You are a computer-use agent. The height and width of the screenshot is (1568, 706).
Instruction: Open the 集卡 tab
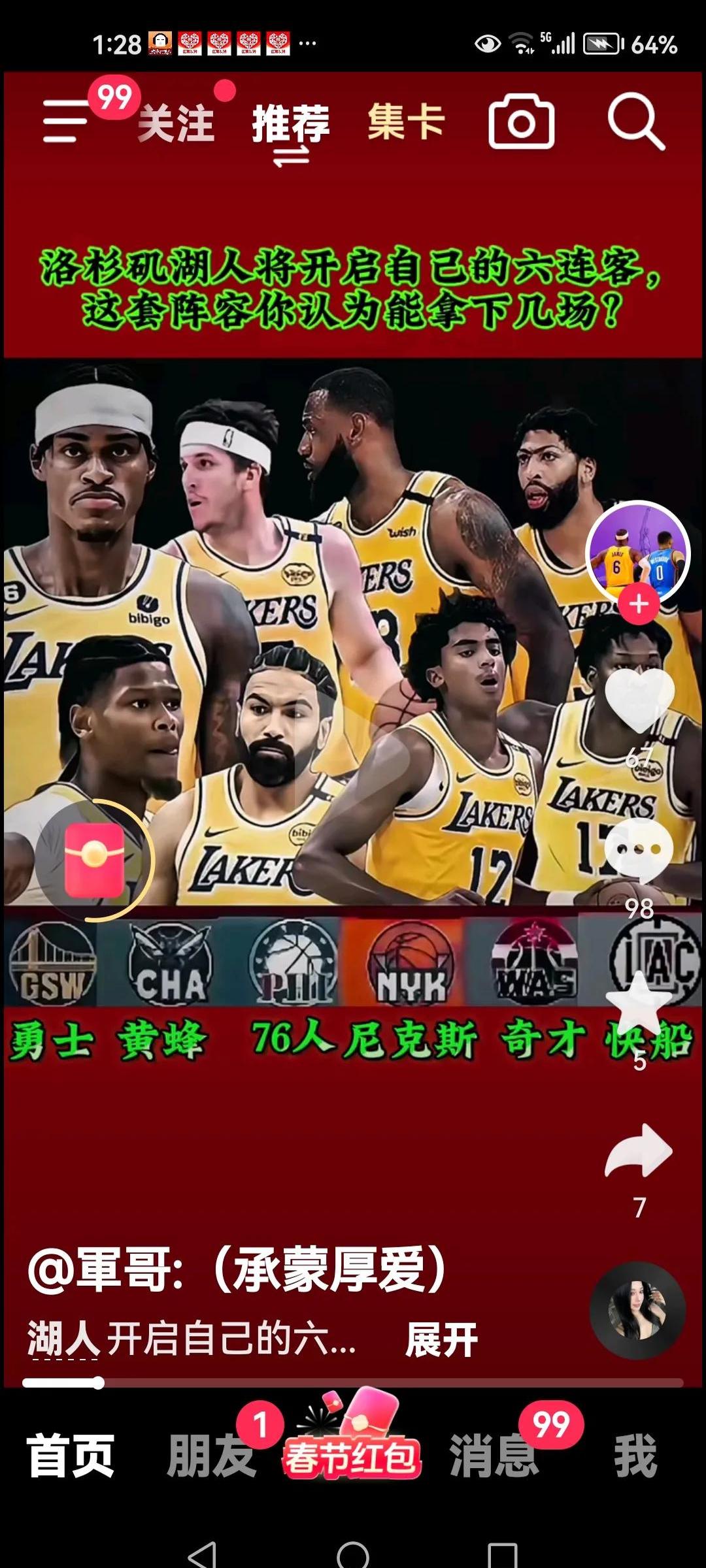(406, 122)
